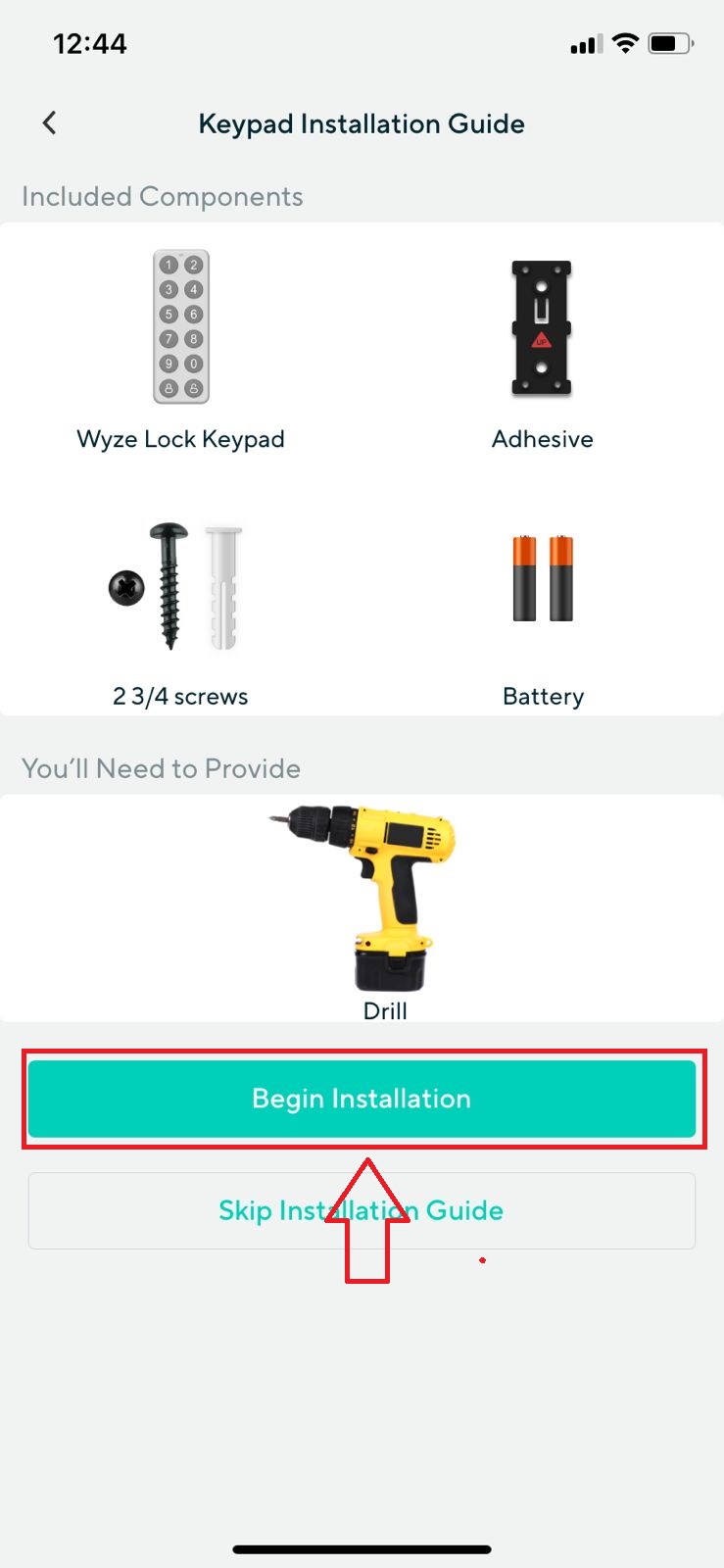Screen dimensions: 724x1568
Task: Go back using the back arrow
Action: coord(50,123)
